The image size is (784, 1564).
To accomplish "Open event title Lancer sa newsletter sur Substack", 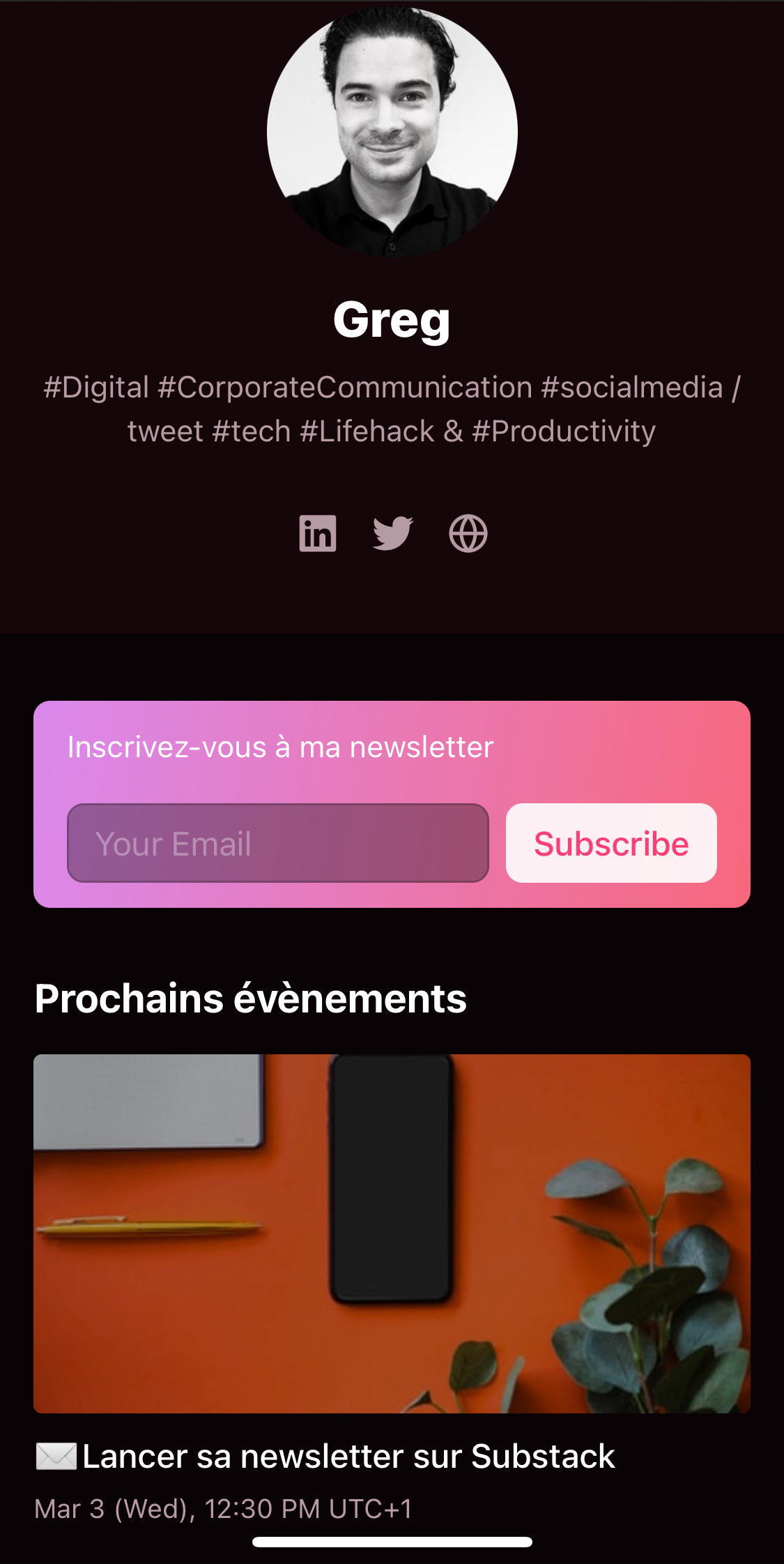I will (x=348, y=1457).
